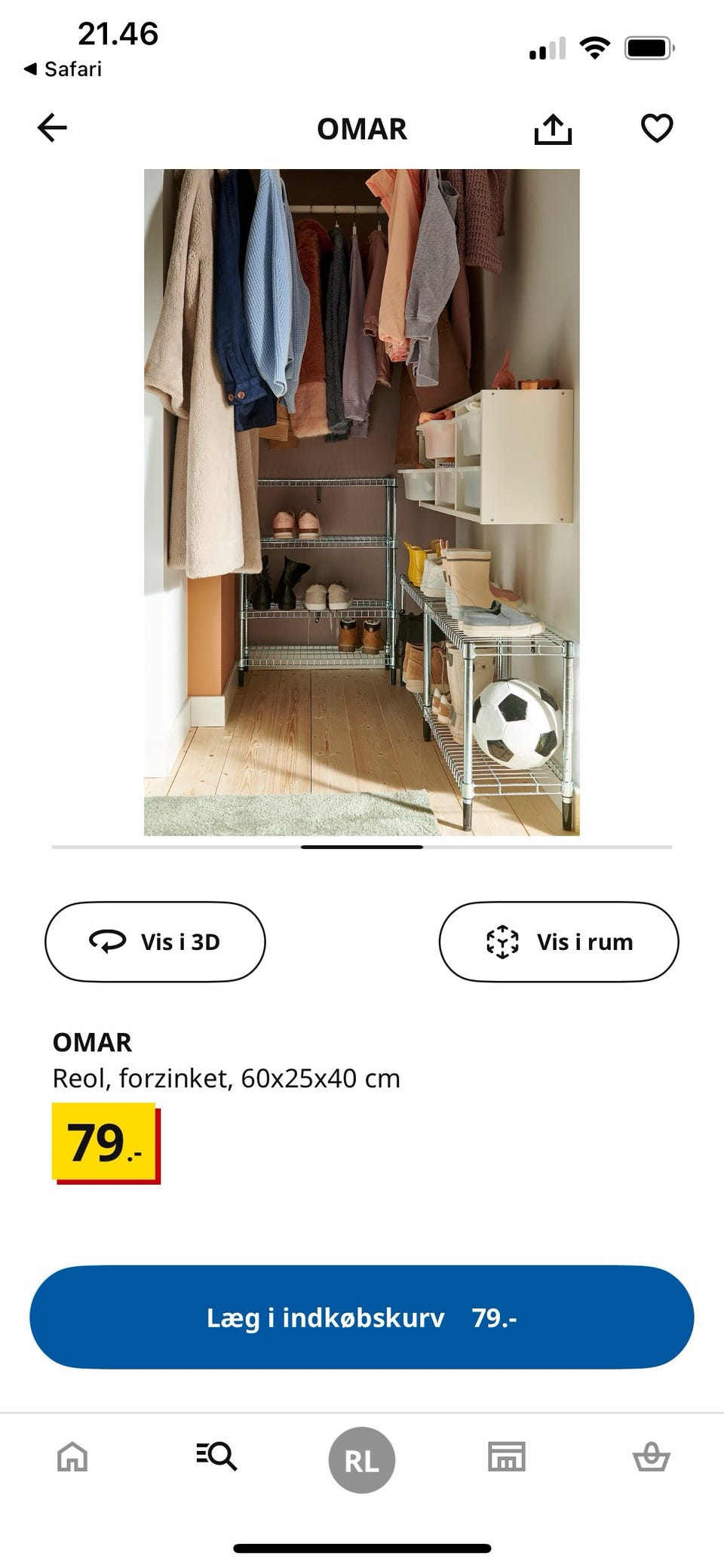Image resolution: width=724 pixels, height=1568 pixels.
Task: Open the store locator icon
Action: 506,1458
